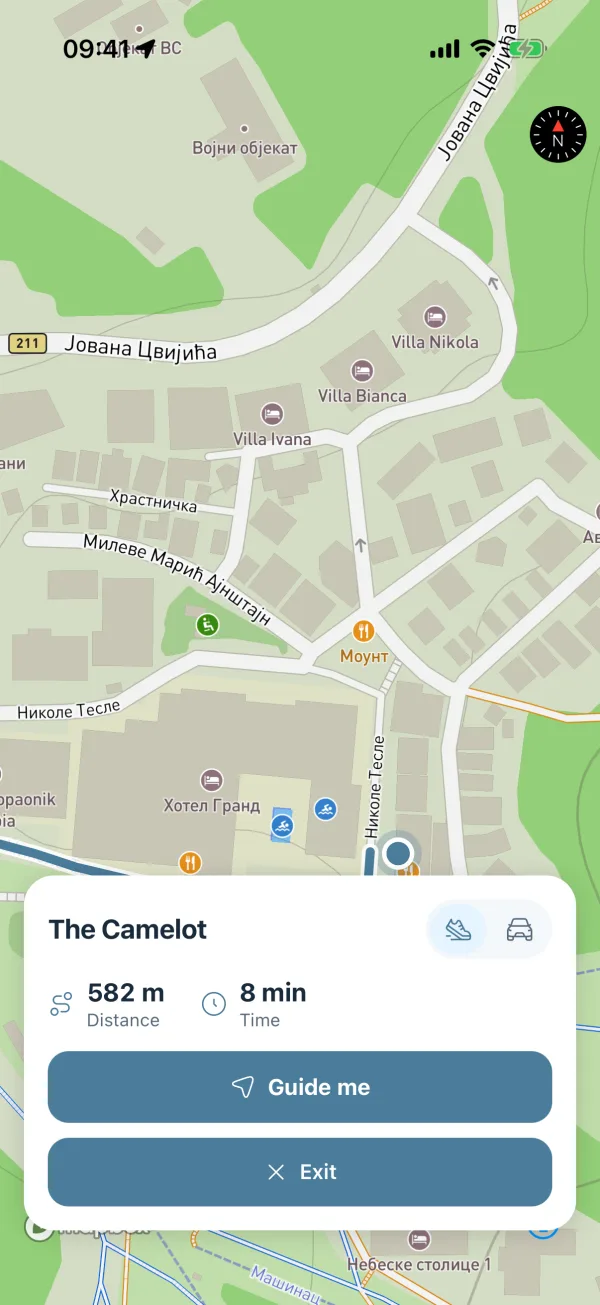
Task: Open the Villa Bianca map pin
Action: (x=363, y=372)
